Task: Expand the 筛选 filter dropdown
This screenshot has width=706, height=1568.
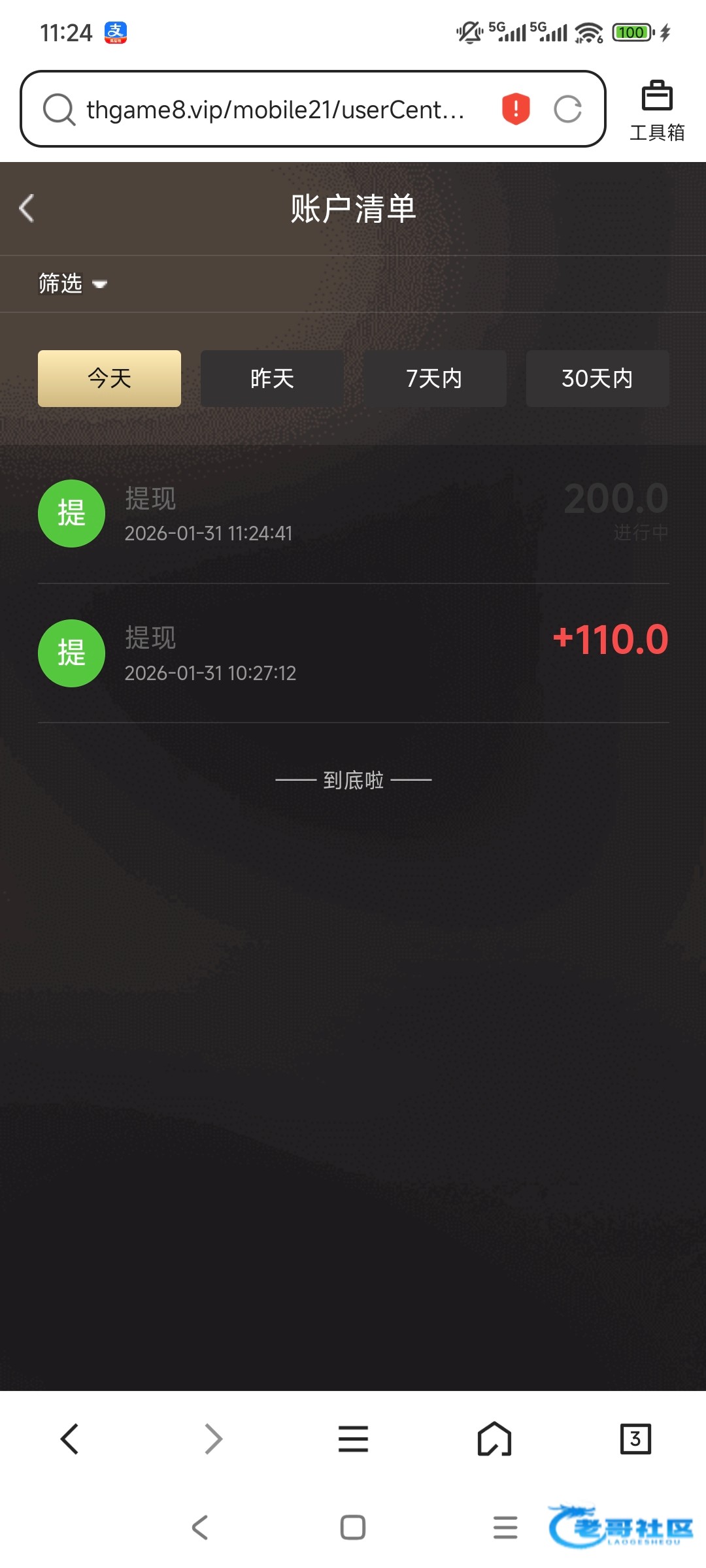Action: point(72,284)
